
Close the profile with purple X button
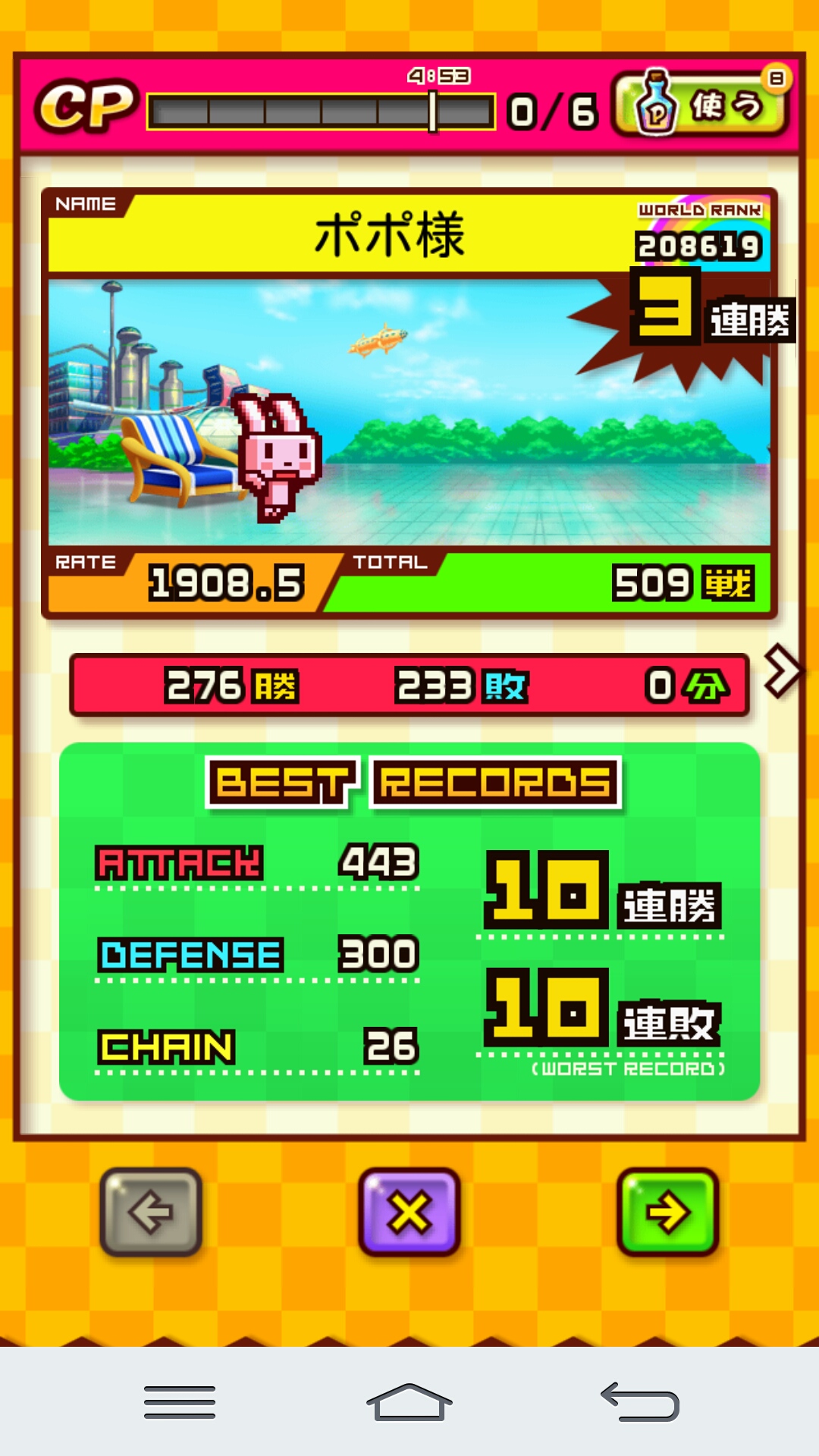[x=409, y=1211]
